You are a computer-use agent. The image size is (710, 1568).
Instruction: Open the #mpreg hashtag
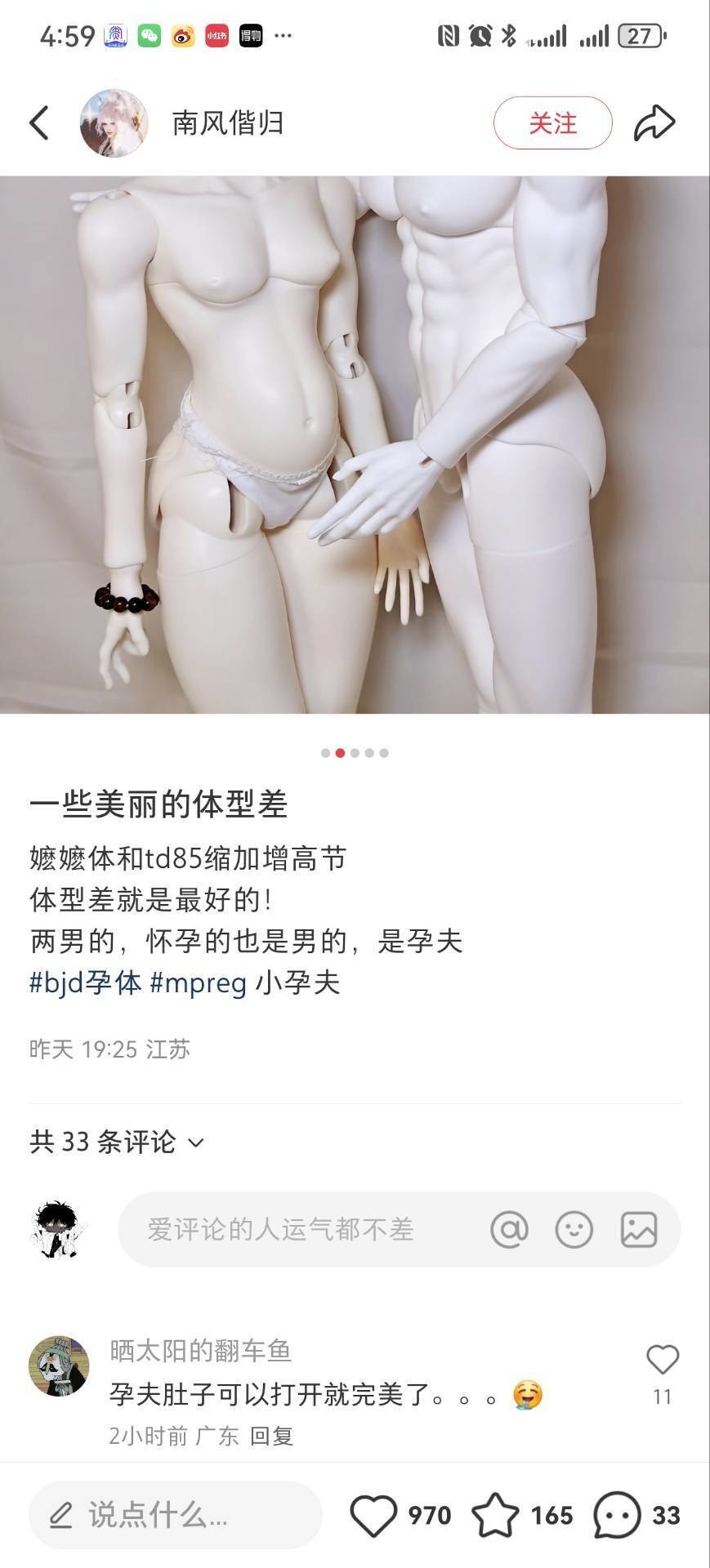[199, 982]
